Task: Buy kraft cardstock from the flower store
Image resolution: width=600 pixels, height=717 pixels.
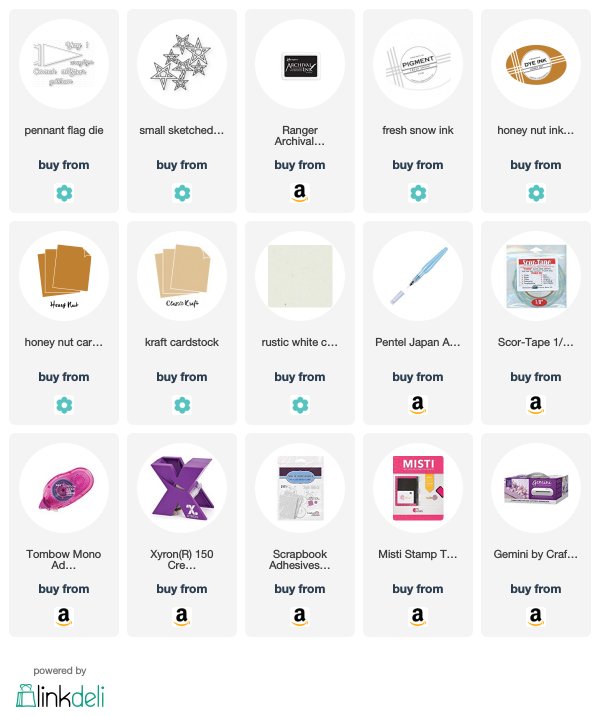Action: [x=181, y=405]
